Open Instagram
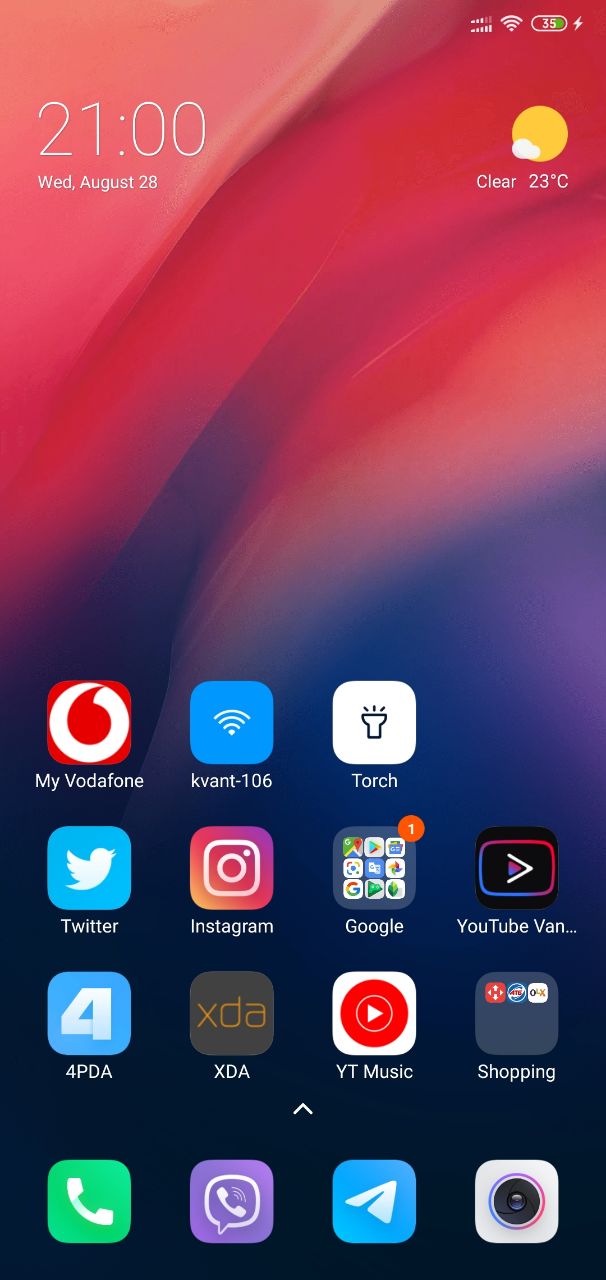Image resolution: width=606 pixels, height=1280 pixels. (232, 867)
